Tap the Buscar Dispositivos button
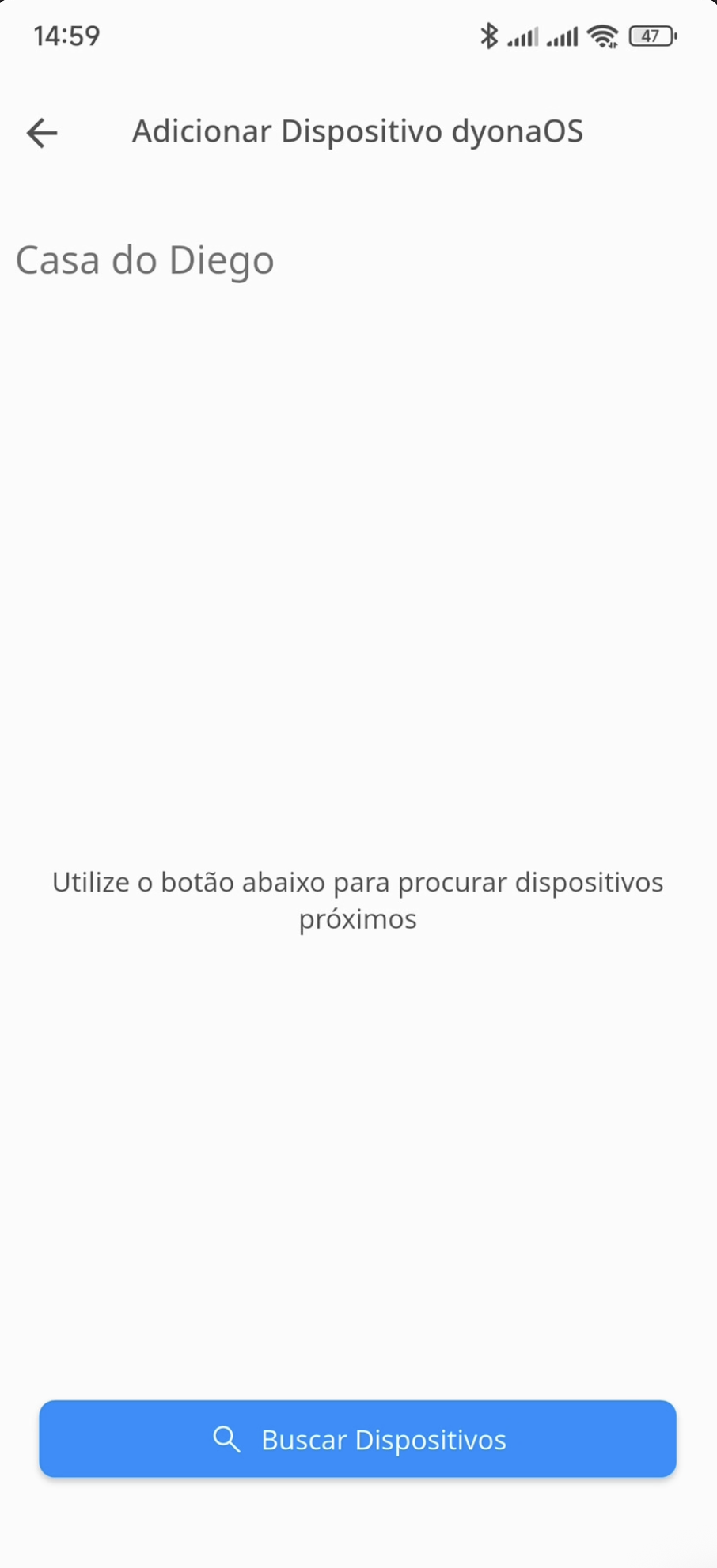The image size is (717, 1568). click(x=358, y=1439)
